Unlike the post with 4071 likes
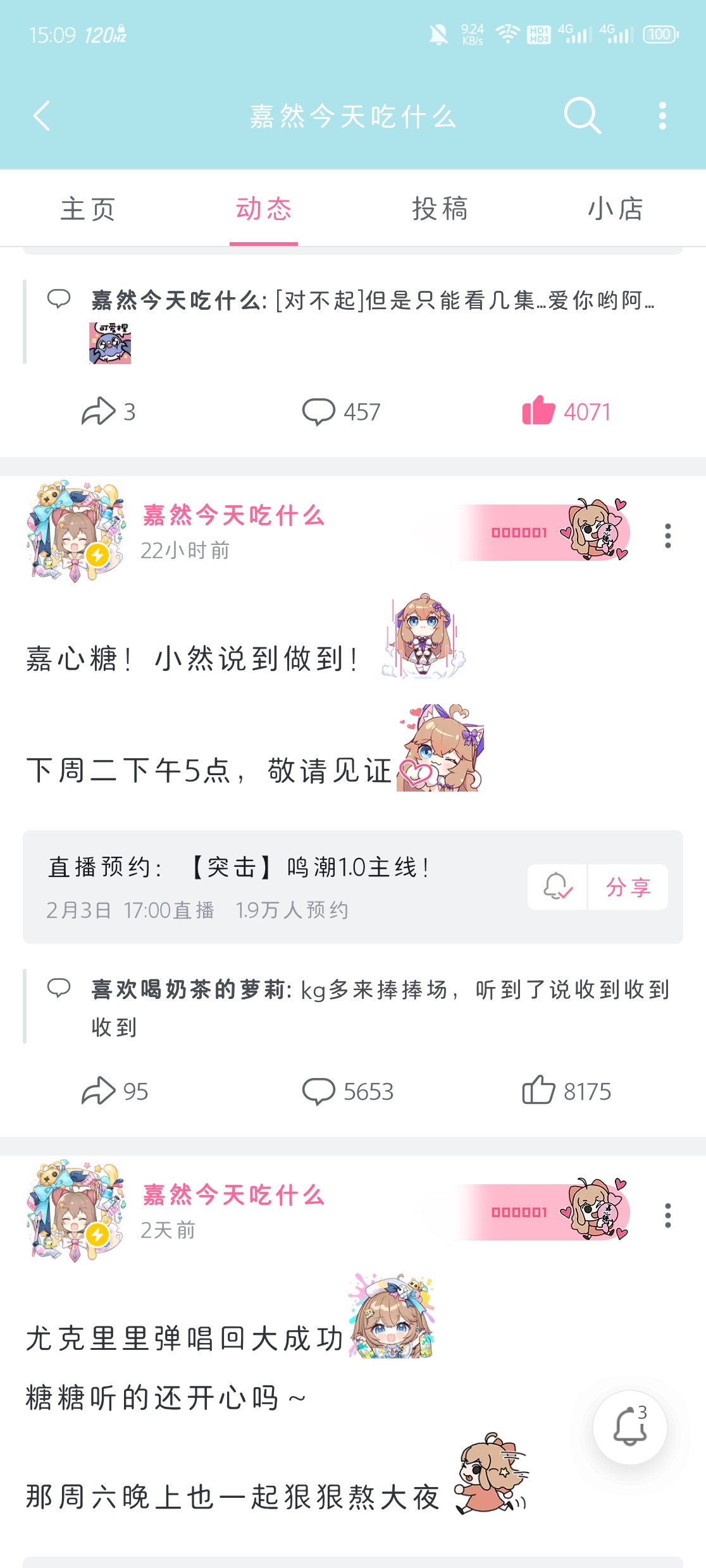This screenshot has width=706, height=1568. [566, 412]
